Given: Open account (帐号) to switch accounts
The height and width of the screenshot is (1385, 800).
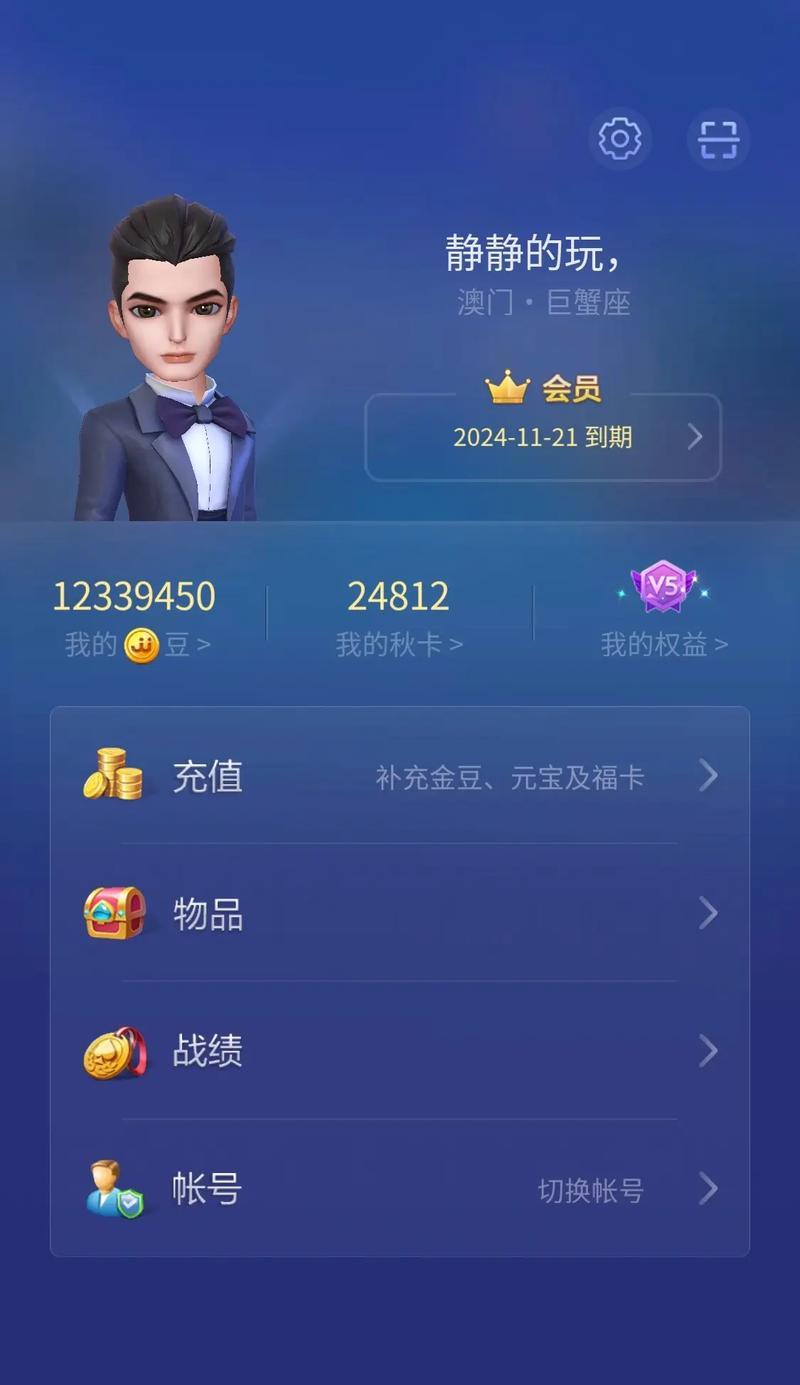Looking at the screenshot, I should click(x=400, y=1189).
